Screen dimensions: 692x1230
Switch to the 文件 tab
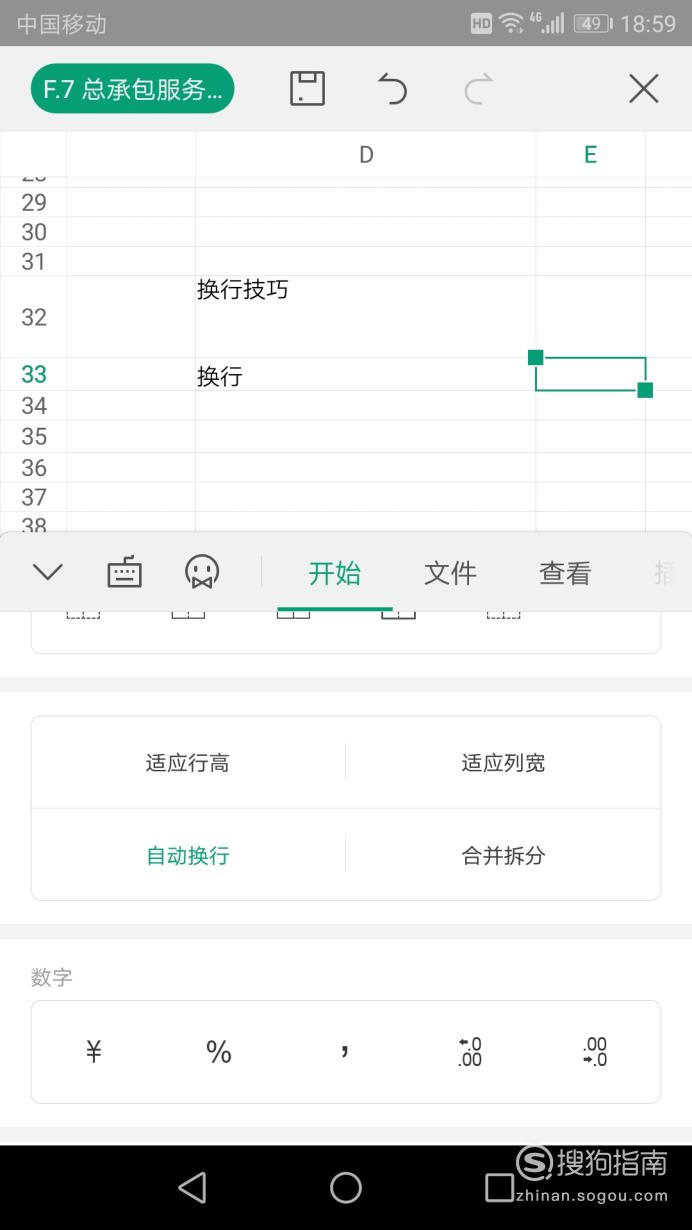(x=450, y=573)
